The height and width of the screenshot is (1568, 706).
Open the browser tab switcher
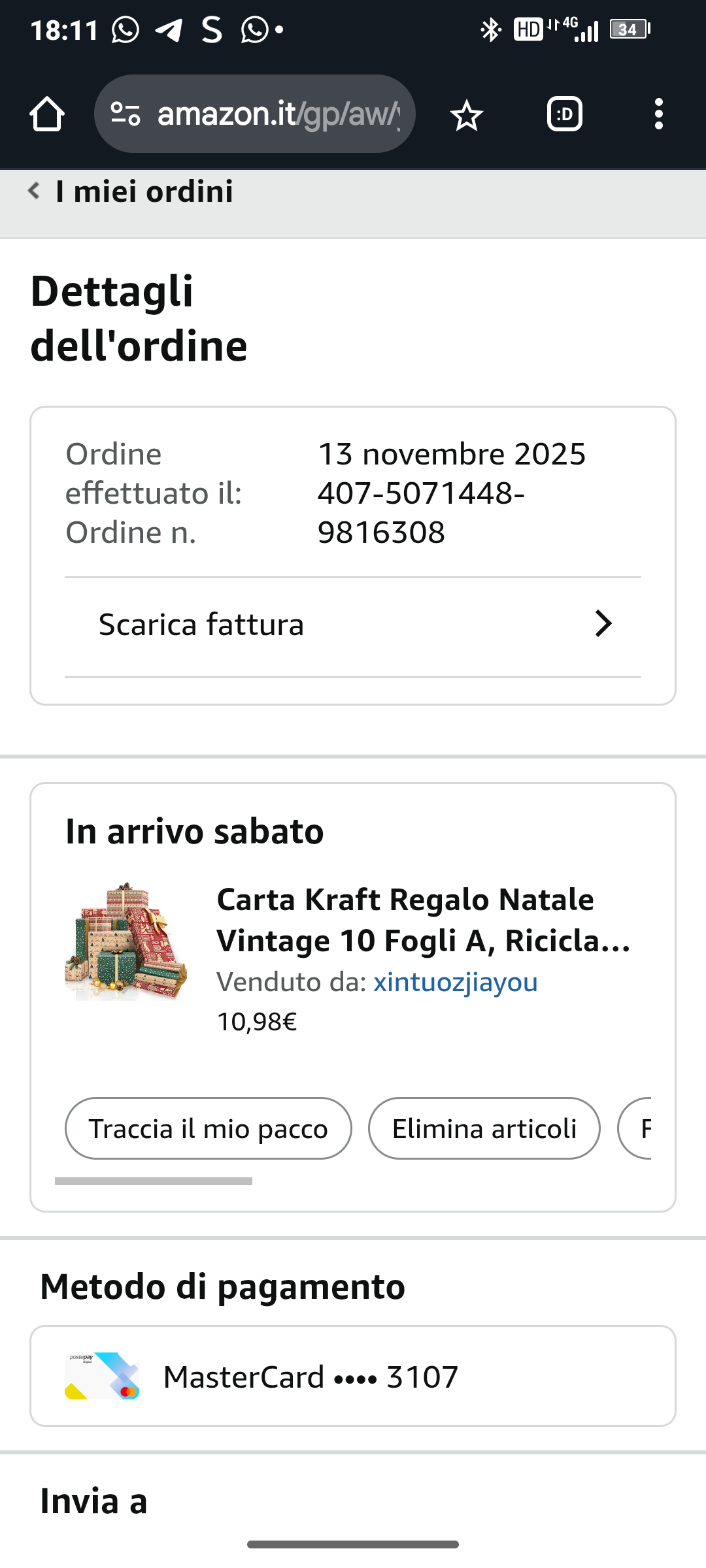[x=564, y=114]
